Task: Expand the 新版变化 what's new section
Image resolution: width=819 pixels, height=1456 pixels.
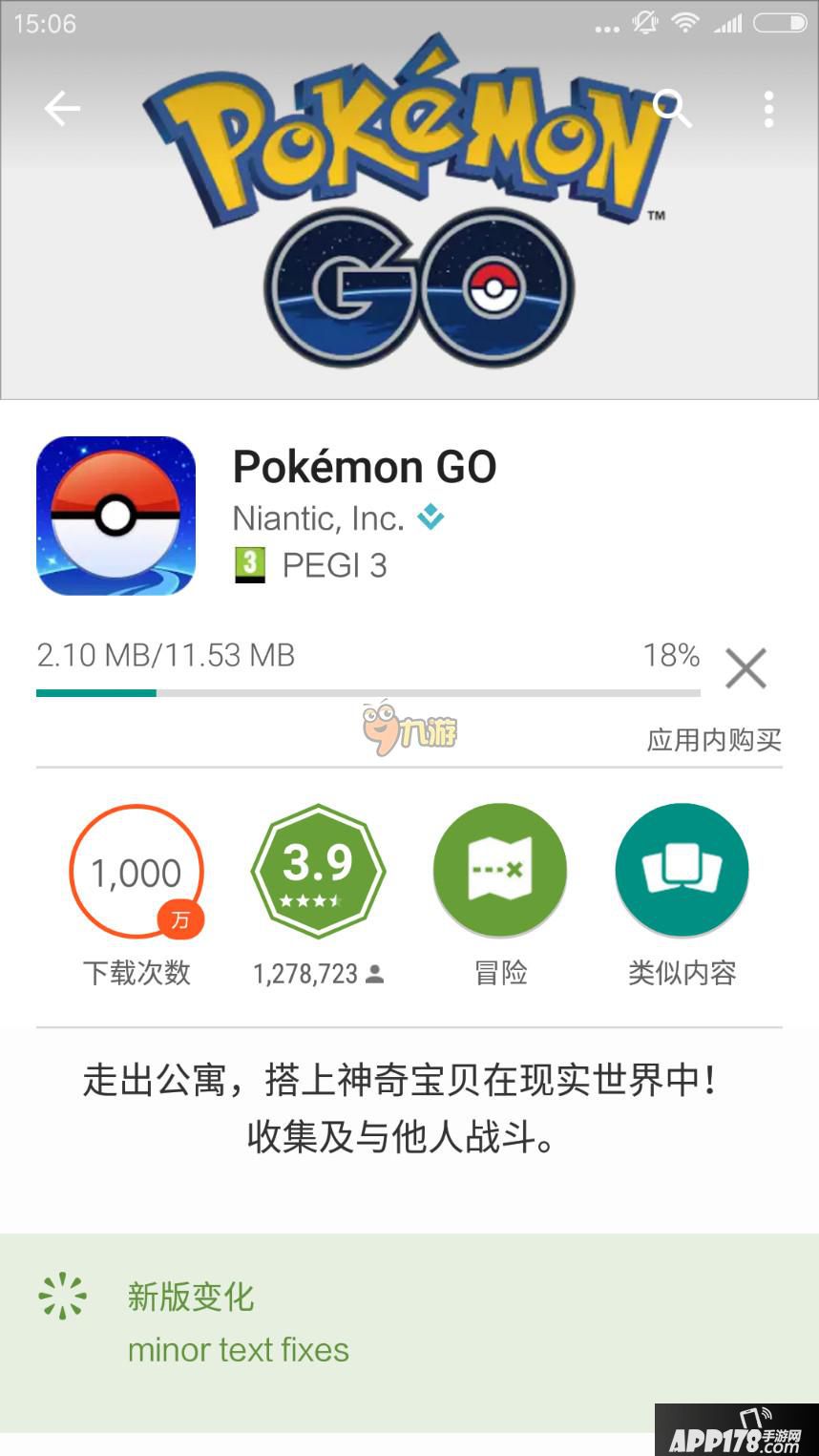Action: 191,1297
